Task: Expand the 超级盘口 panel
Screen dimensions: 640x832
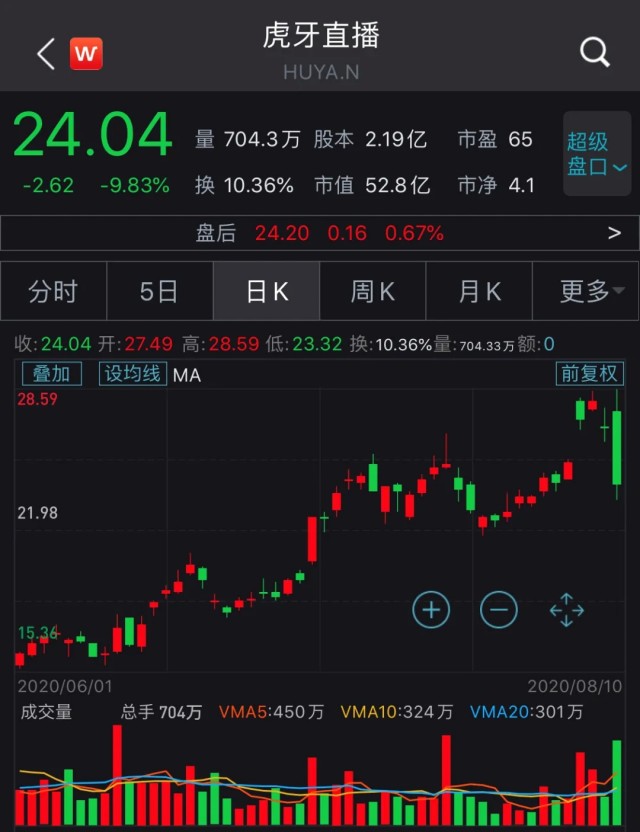Action: pos(597,154)
